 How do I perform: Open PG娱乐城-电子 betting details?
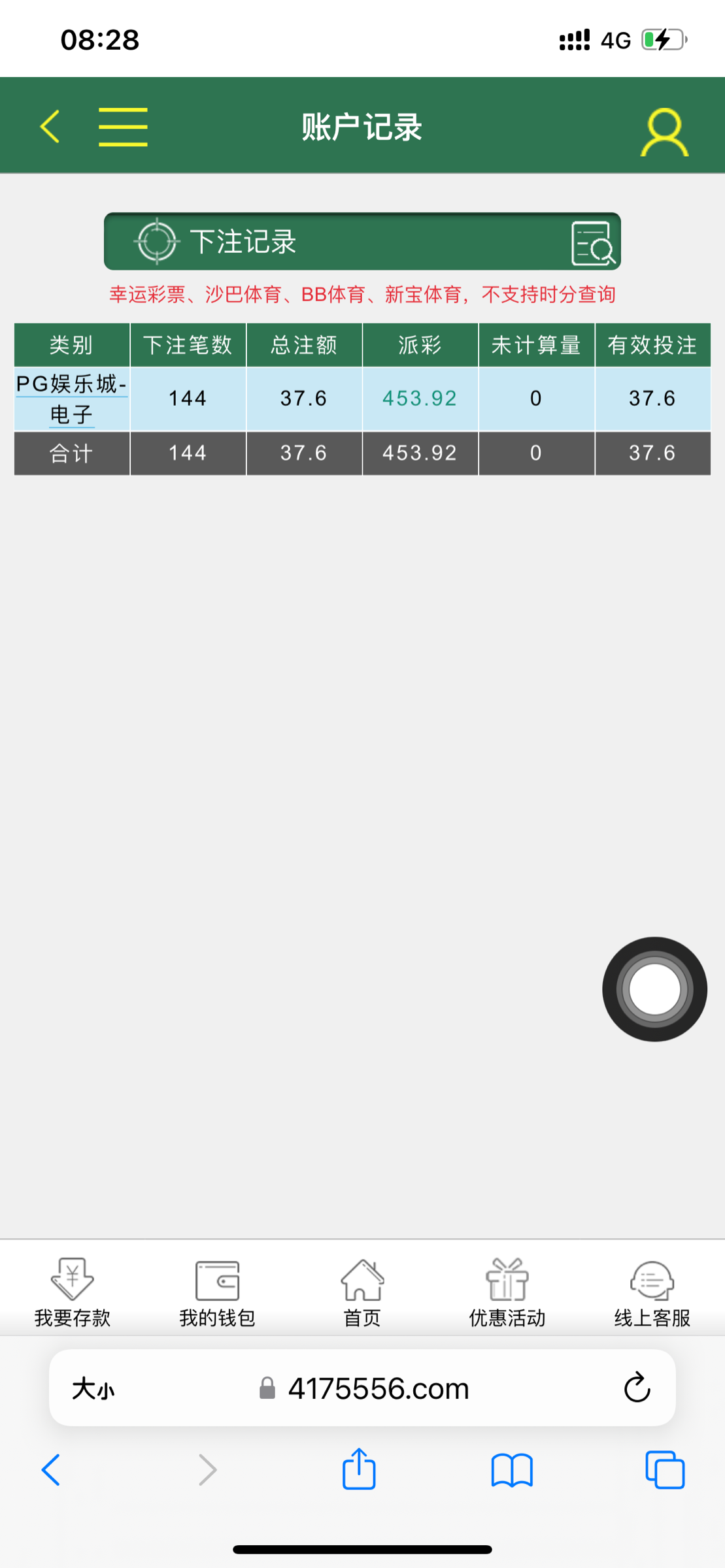tap(71, 399)
